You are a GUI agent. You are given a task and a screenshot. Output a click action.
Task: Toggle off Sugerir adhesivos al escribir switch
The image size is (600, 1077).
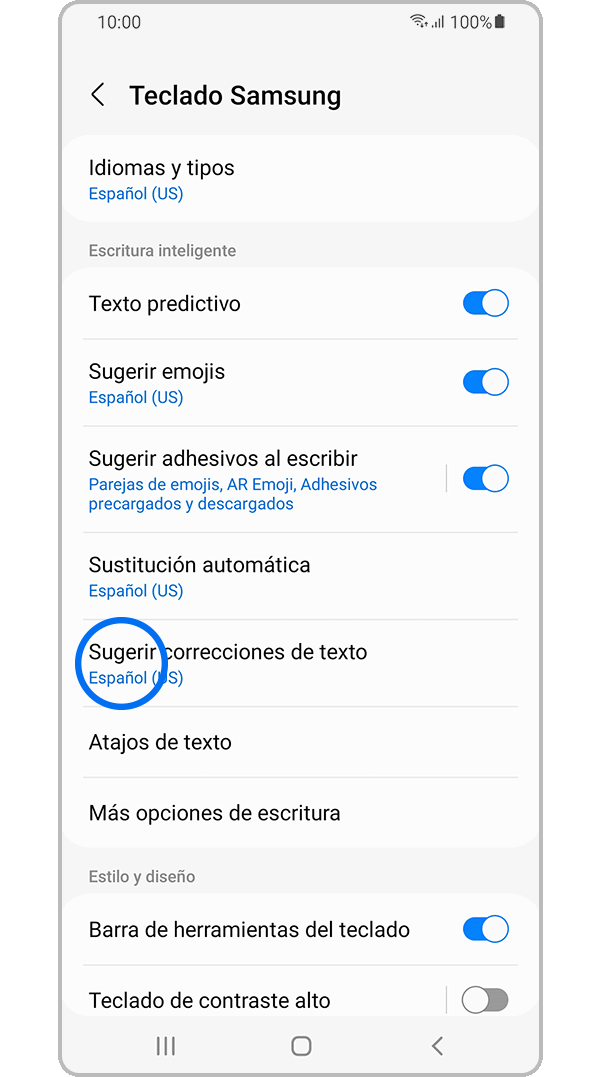pyautogui.click(x=485, y=479)
